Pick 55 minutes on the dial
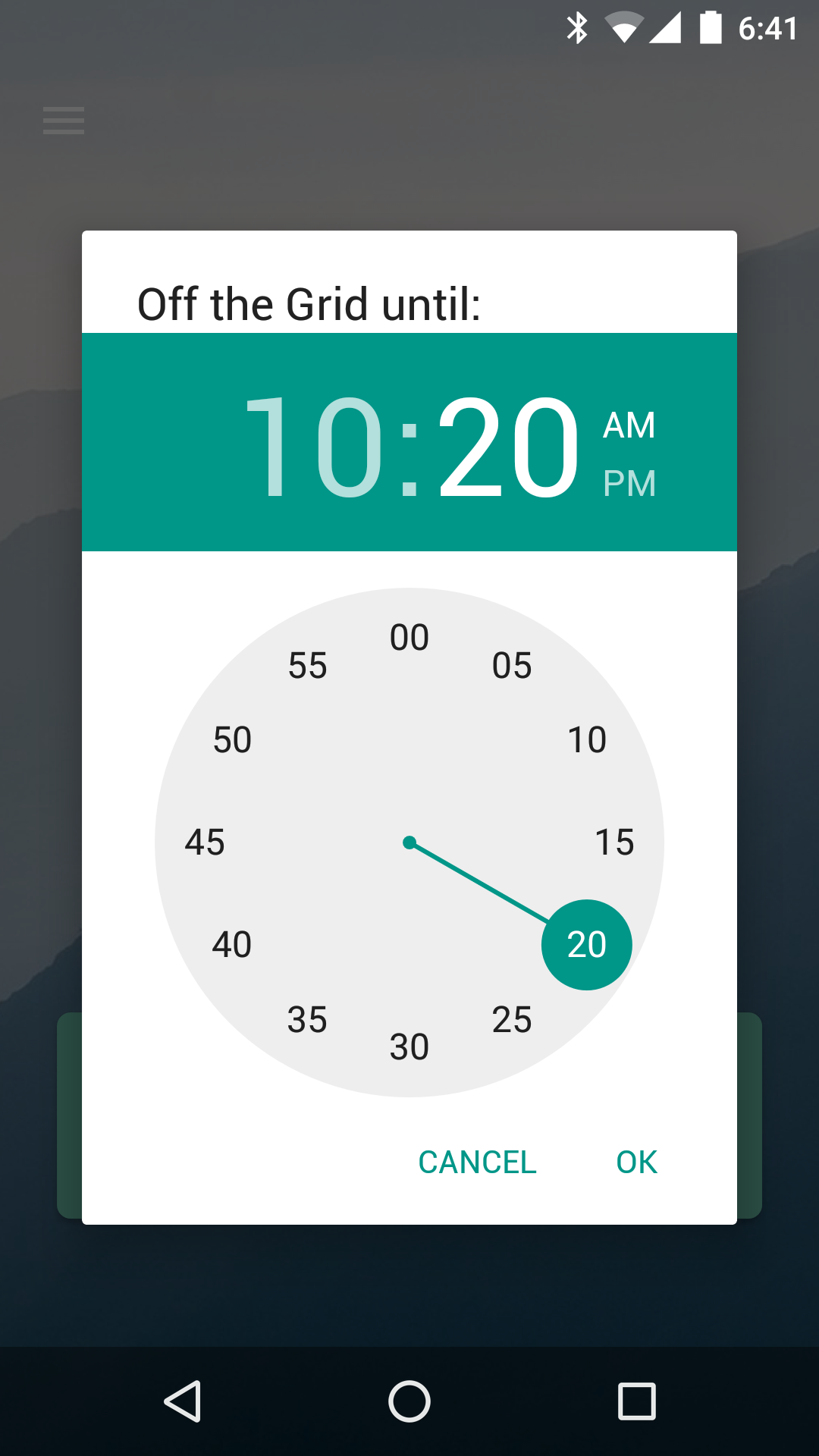819x1456 pixels. pos(307,666)
